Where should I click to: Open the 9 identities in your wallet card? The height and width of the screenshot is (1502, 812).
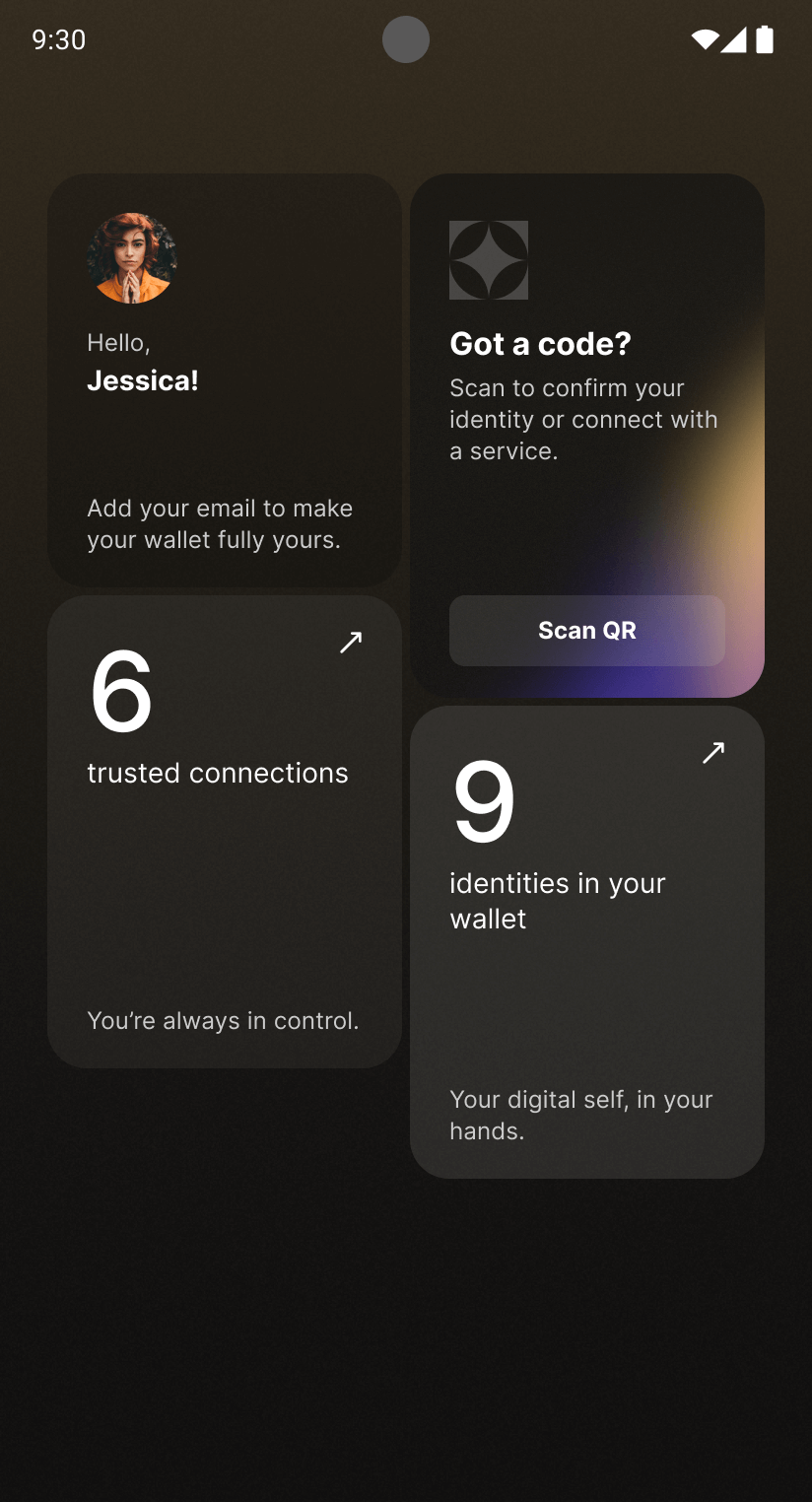pos(587,941)
